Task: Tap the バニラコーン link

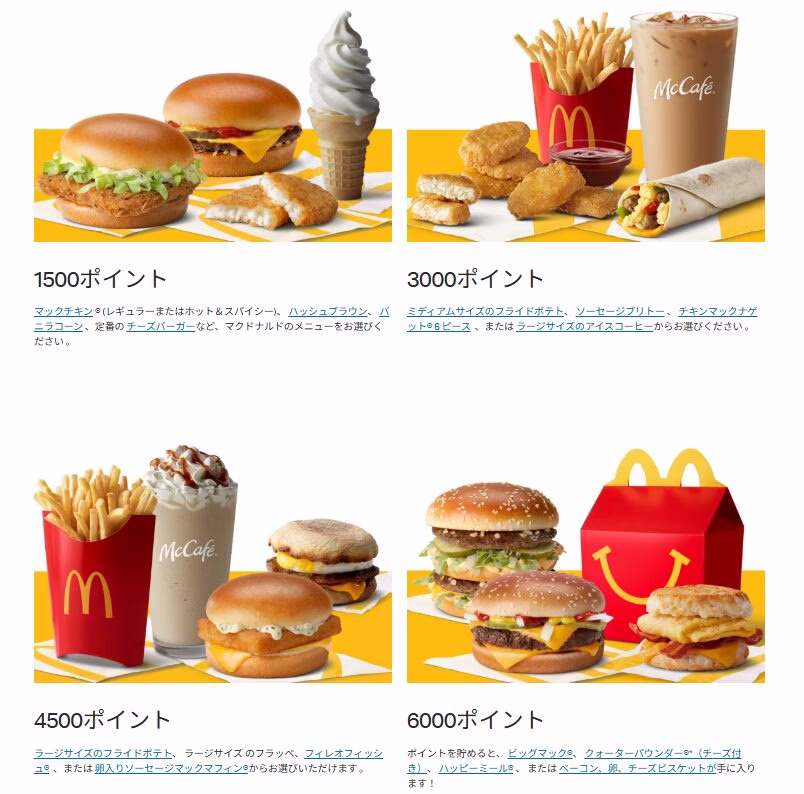Action: point(62,327)
